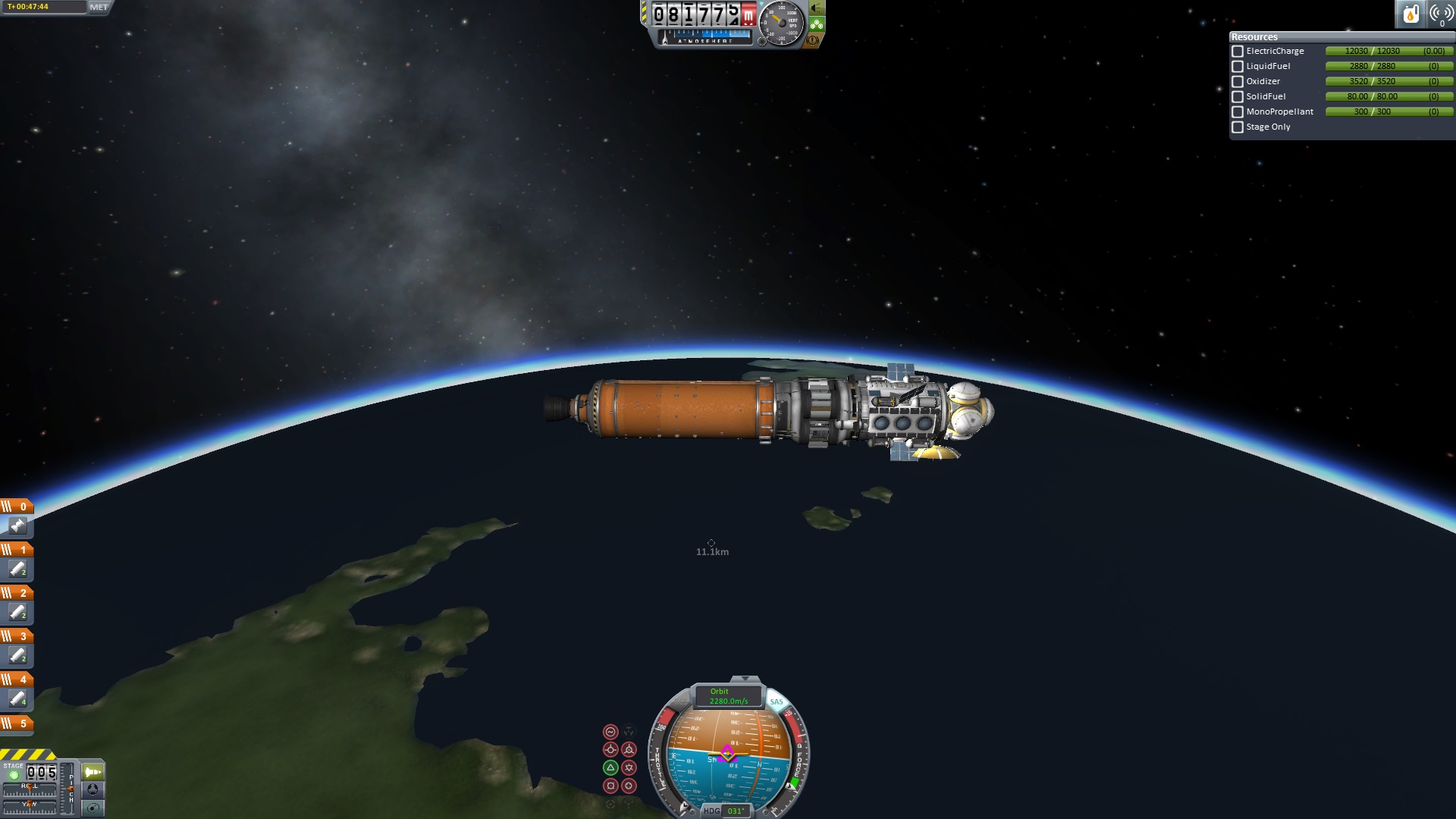Activate the next stage with the Stage light

pyautogui.click(x=14, y=775)
